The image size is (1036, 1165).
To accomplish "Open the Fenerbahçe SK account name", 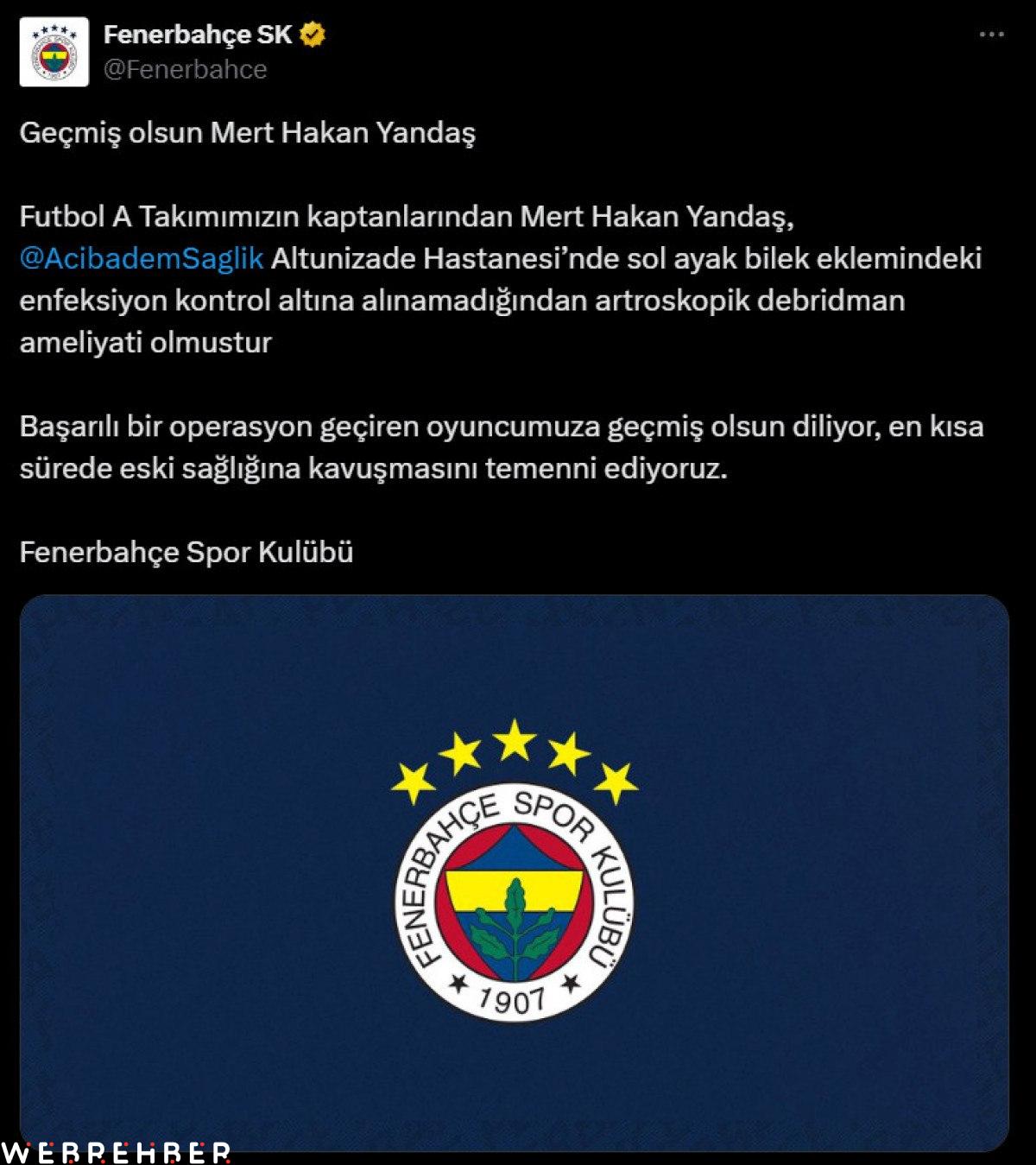I will [x=198, y=35].
